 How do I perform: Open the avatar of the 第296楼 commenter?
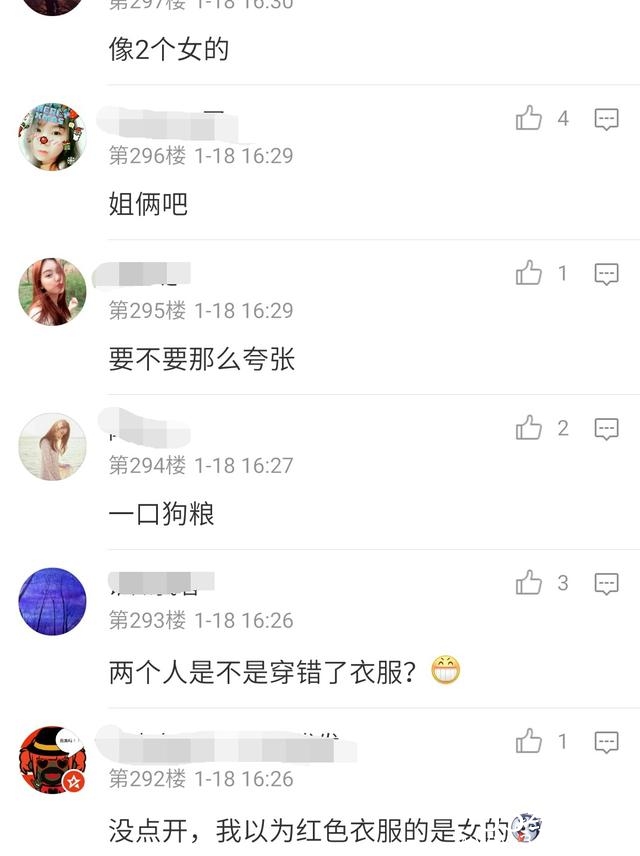click(x=53, y=136)
